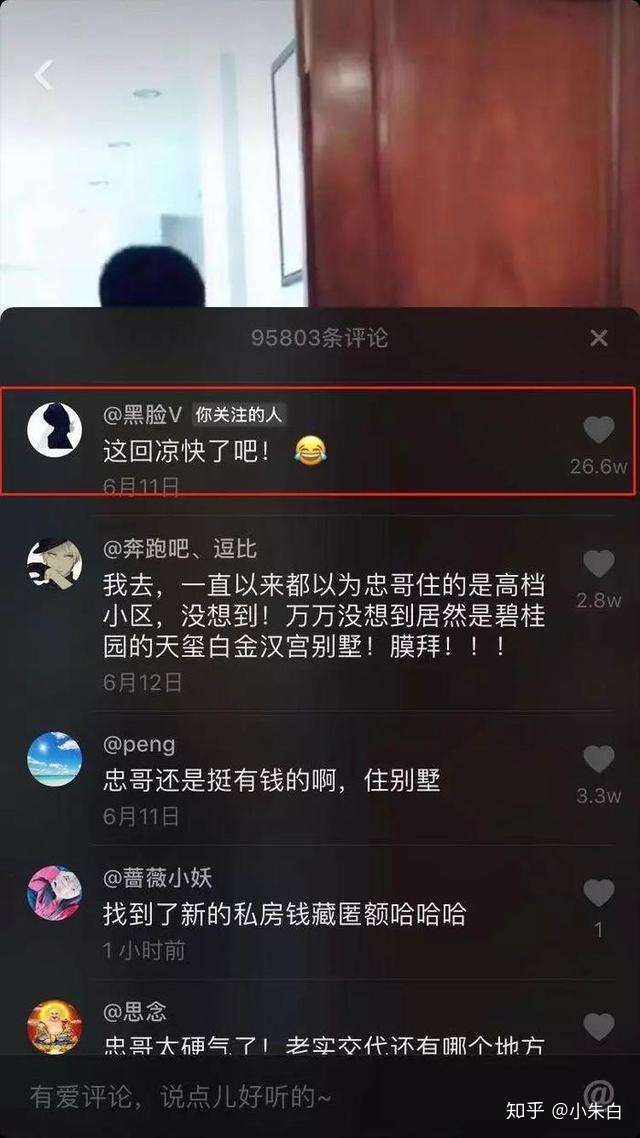Like the comment by 思念
This screenshot has width=640, height=1138.
(598, 1027)
